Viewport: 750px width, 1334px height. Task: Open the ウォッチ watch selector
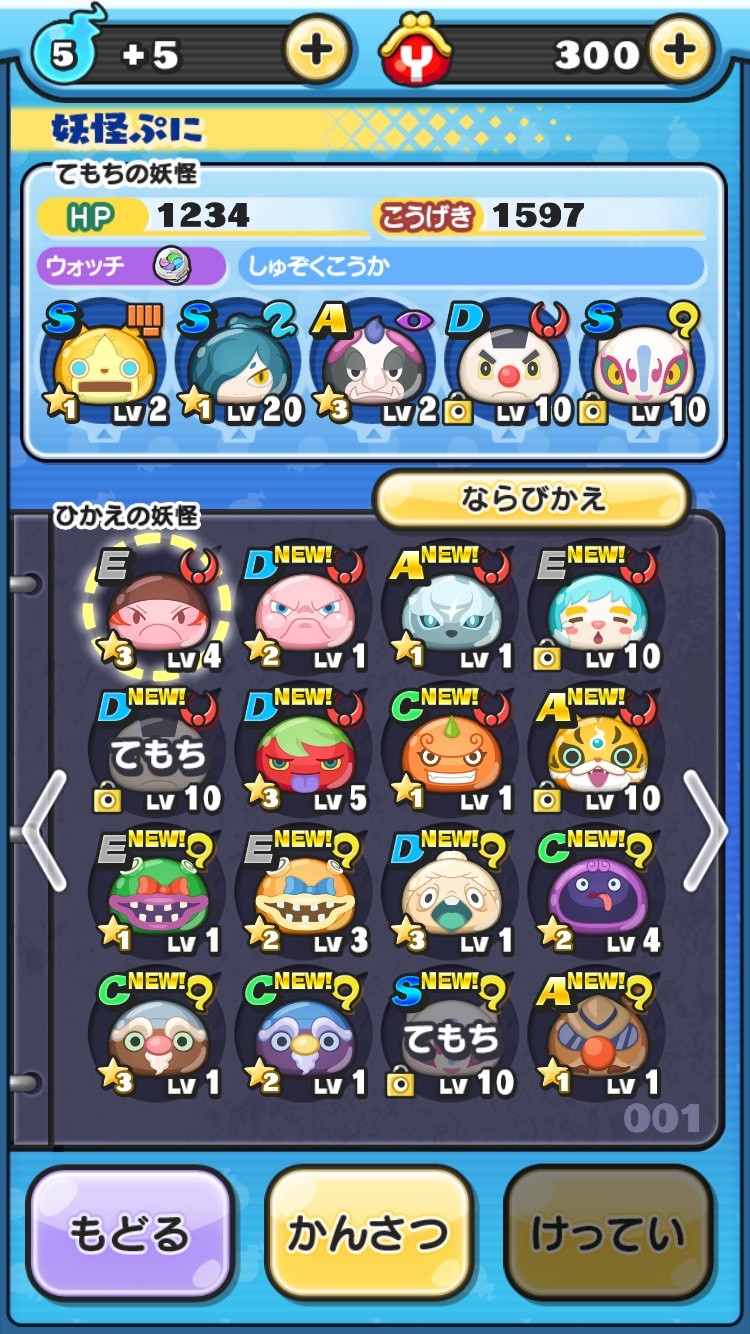131,267
